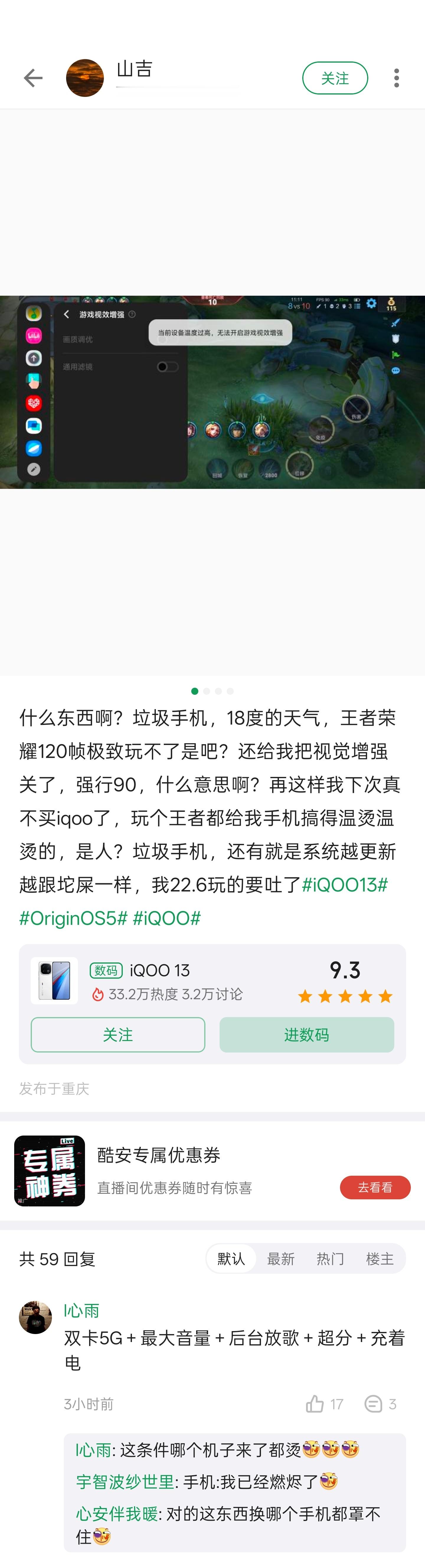Screen dimensions: 425x1568
Task: Open 宇智波纱世里's profile from the reply
Action: pyautogui.click(x=125, y=1481)
